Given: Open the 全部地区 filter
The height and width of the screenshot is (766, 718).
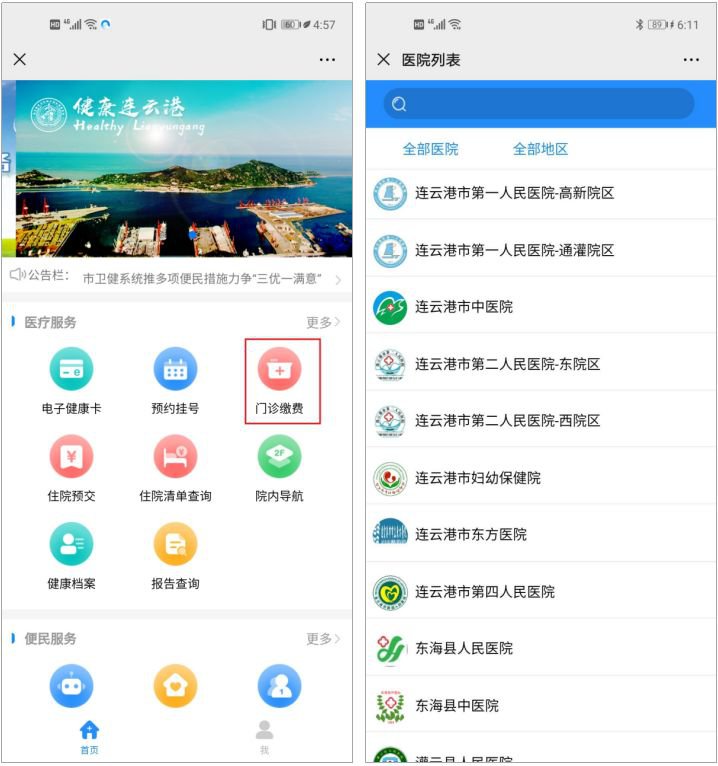Looking at the screenshot, I should tap(540, 149).
